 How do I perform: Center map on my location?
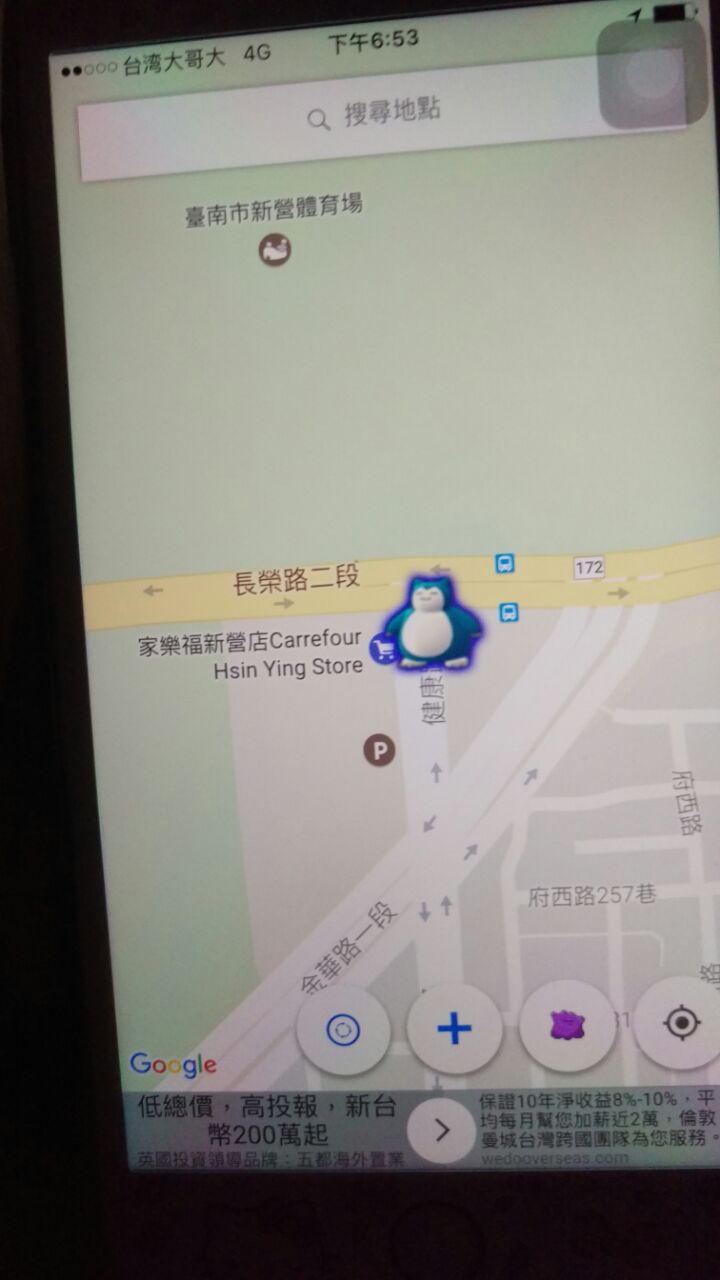[681, 1022]
